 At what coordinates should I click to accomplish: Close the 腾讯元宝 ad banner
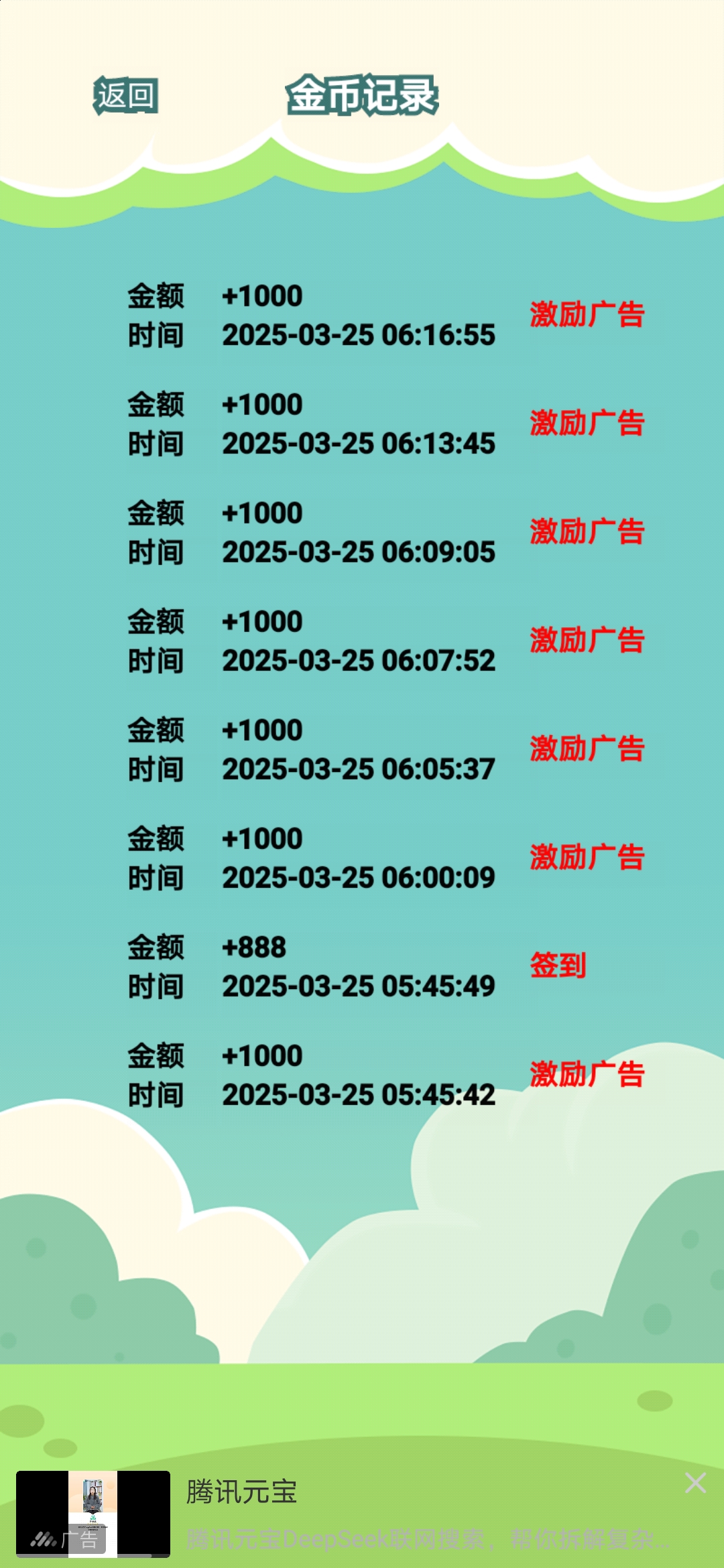click(x=695, y=1483)
